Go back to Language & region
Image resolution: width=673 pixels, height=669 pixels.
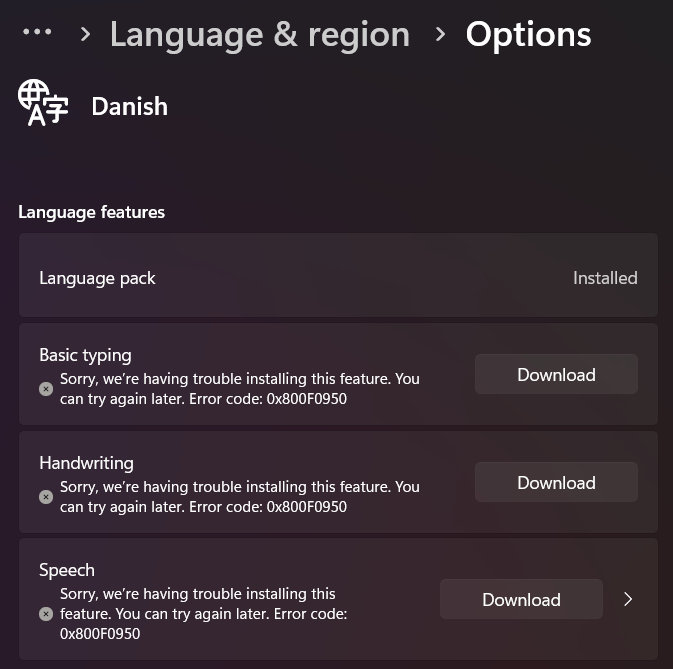click(x=259, y=35)
